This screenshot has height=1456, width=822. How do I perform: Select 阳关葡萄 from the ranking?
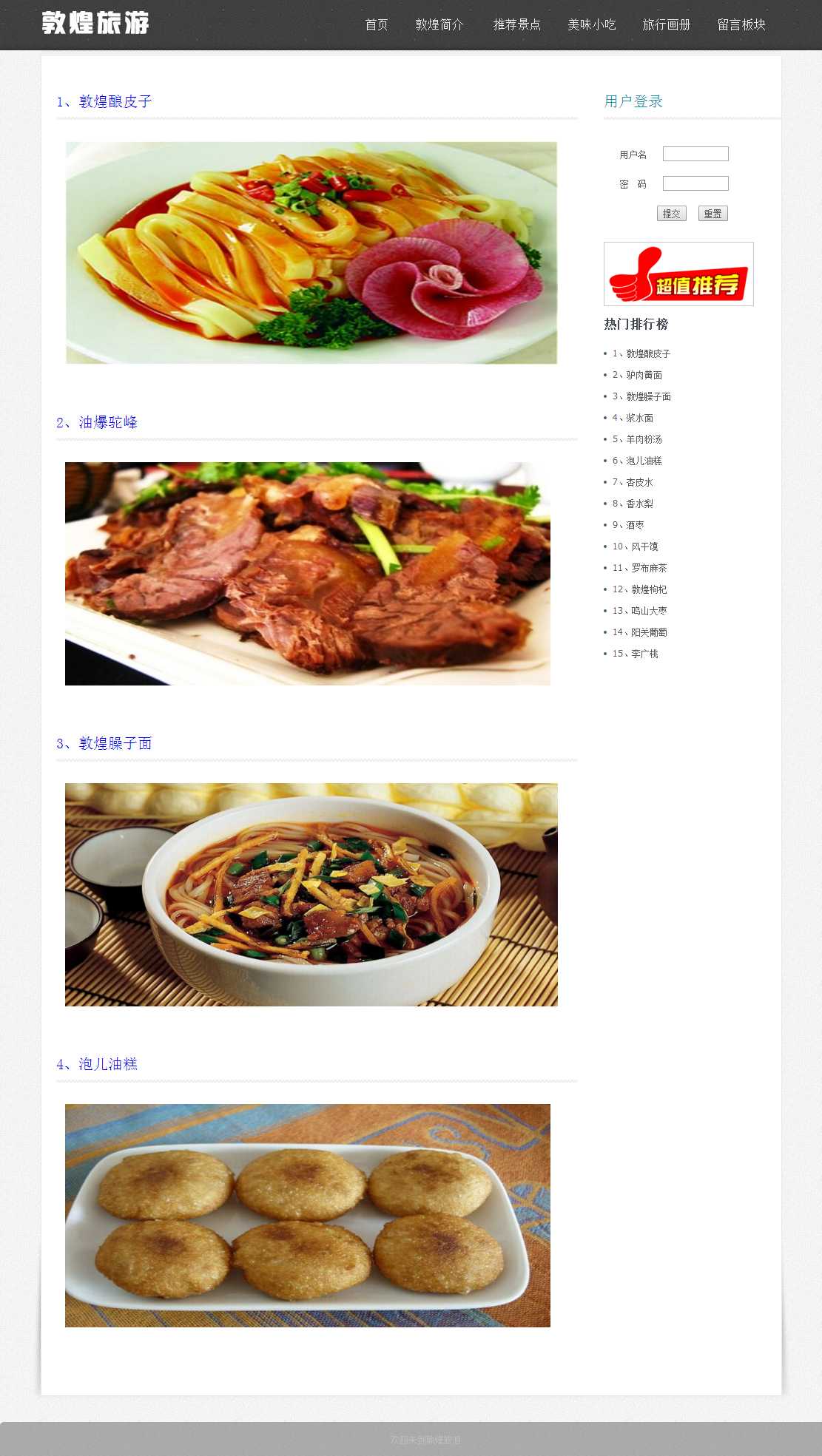(639, 633)
